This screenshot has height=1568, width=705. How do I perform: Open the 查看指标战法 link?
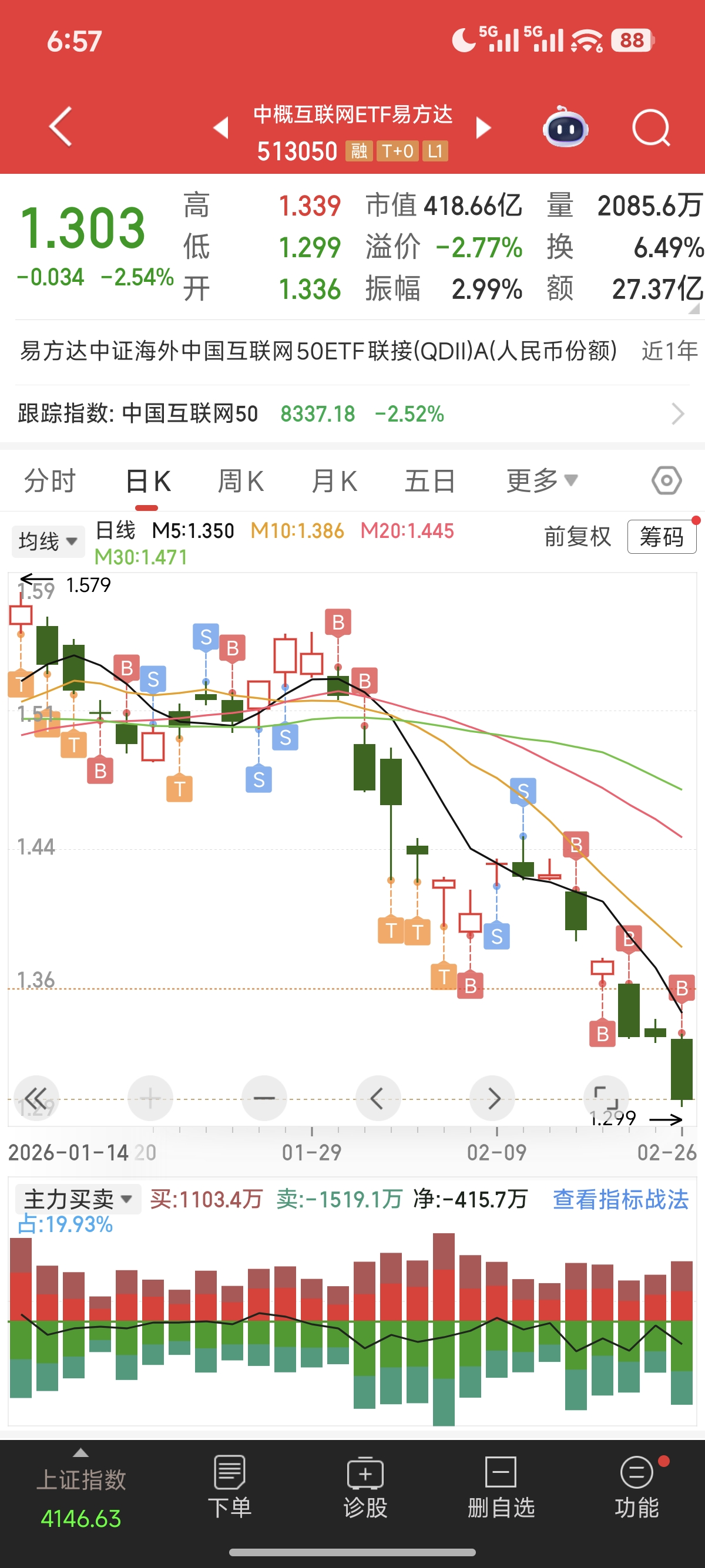click(620, 1199)
